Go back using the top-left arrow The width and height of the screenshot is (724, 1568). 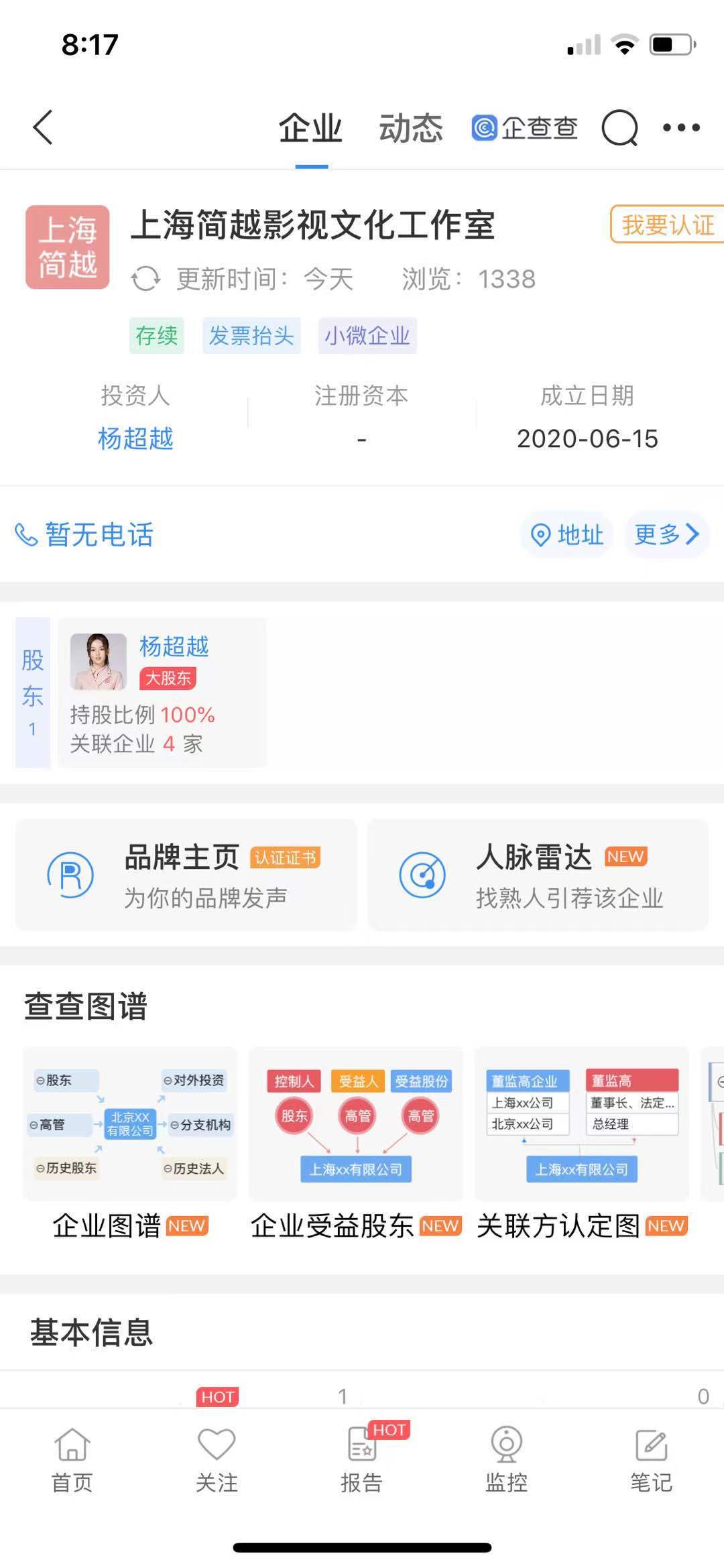pos(43,127)
